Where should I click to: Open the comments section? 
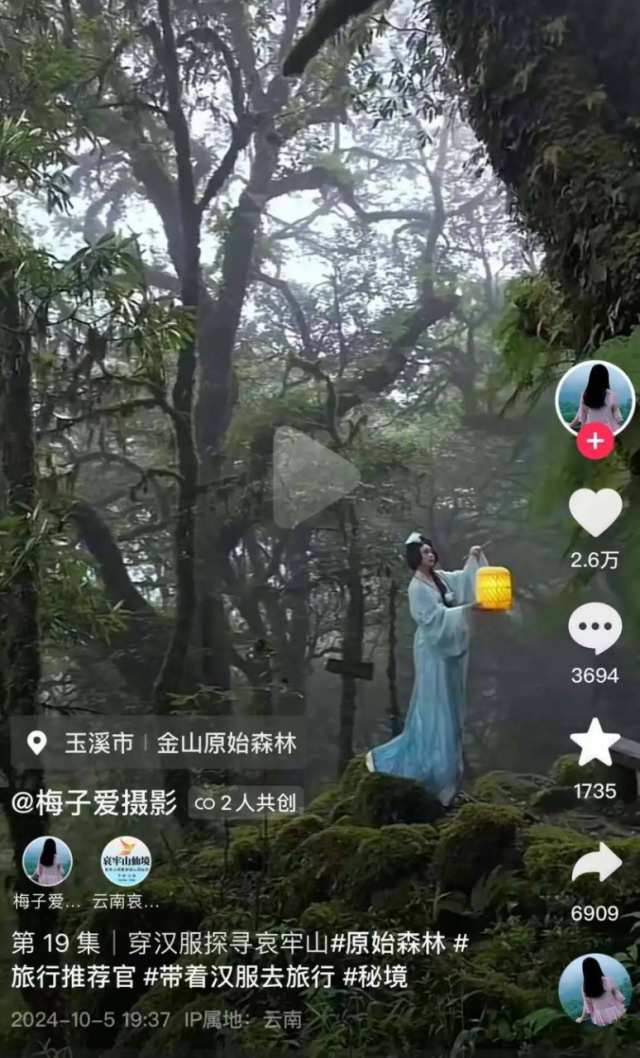click(595, 629)
